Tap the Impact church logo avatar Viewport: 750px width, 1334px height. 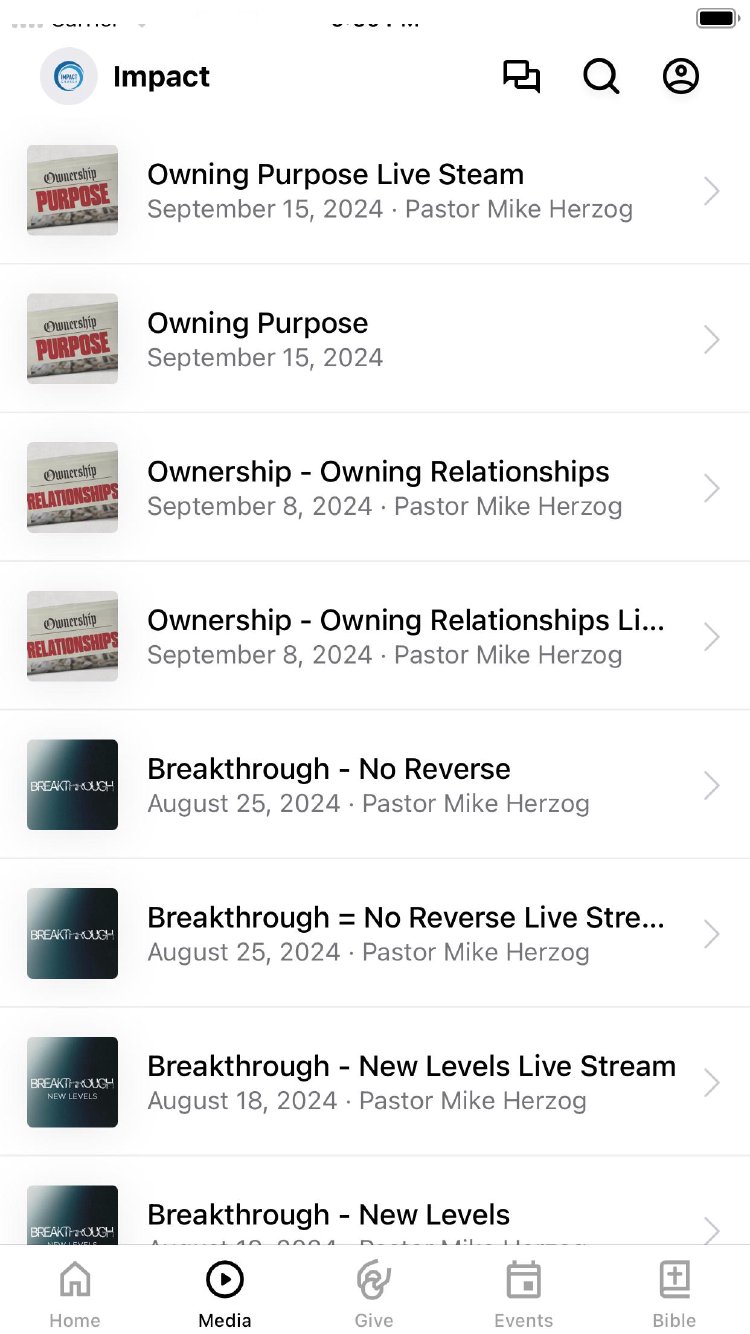pos(69,77)
